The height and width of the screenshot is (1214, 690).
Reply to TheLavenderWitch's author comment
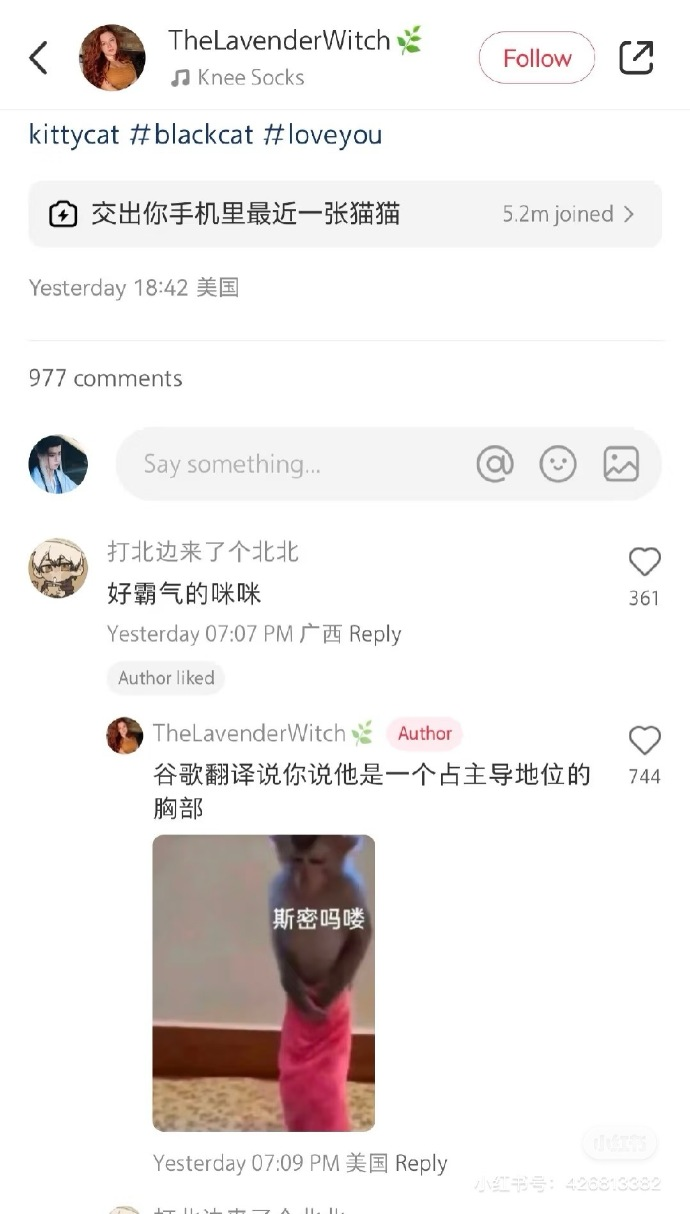[x=421, y=1163]
